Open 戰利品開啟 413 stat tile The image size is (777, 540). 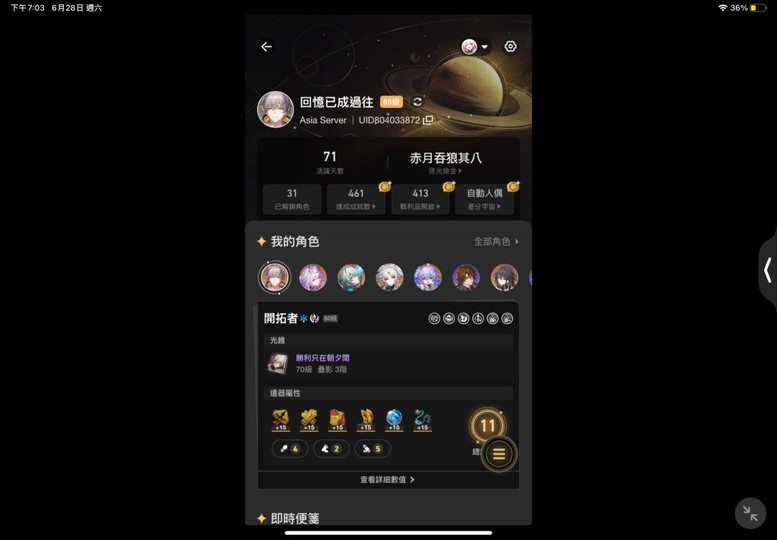coord(420,199)
